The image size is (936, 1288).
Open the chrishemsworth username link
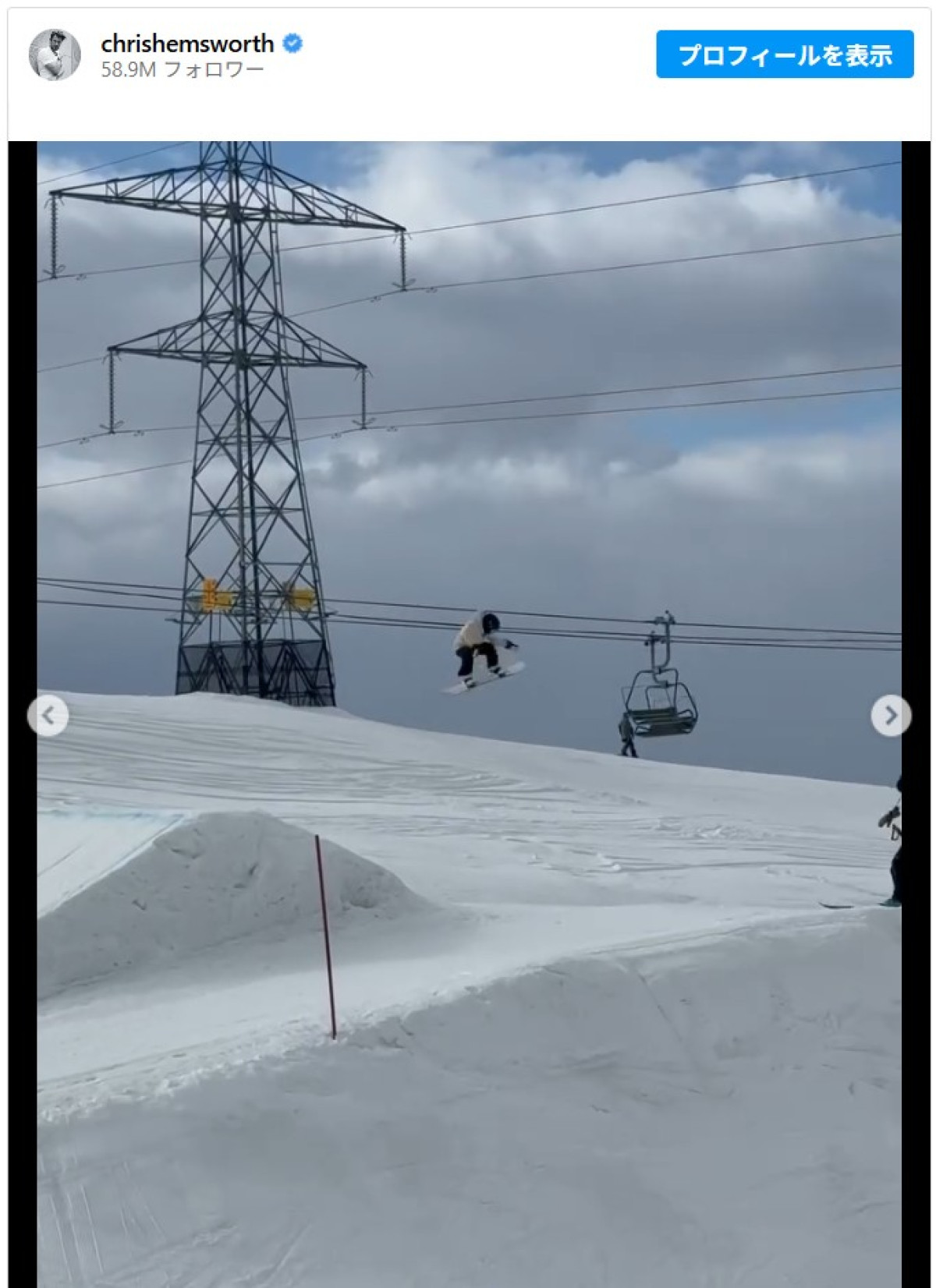(x=187, y=44)
